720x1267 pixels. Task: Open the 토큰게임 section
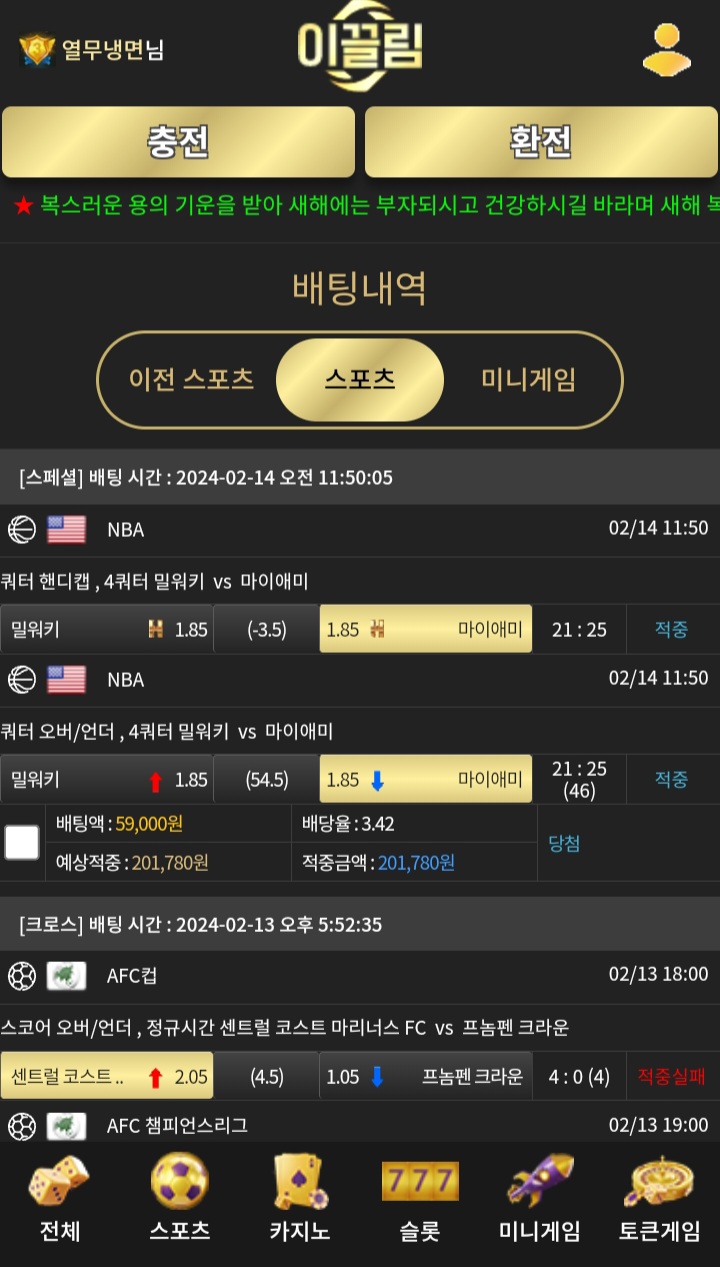[660, 1198]
